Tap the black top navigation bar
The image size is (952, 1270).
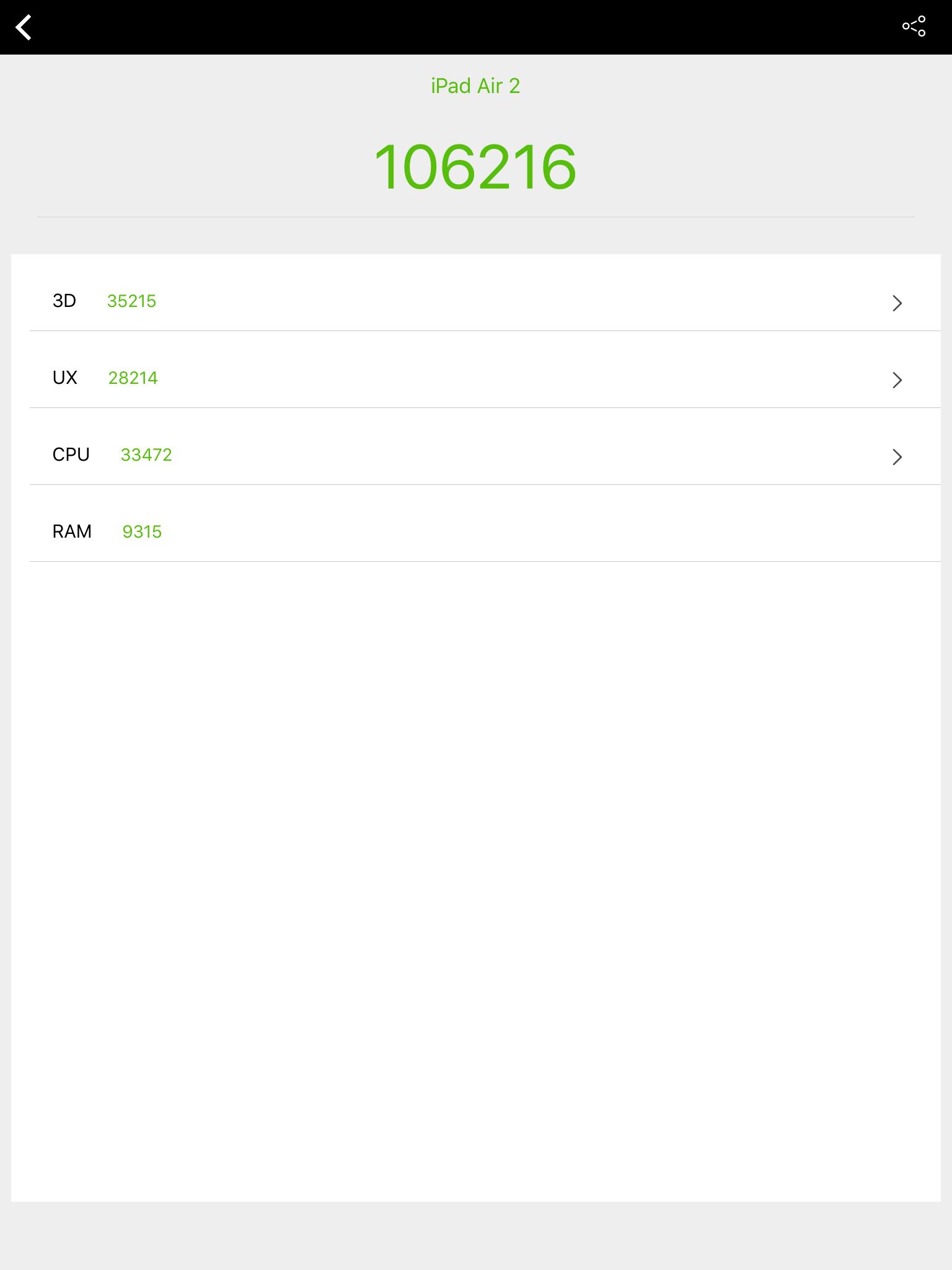tap(476, 27)
